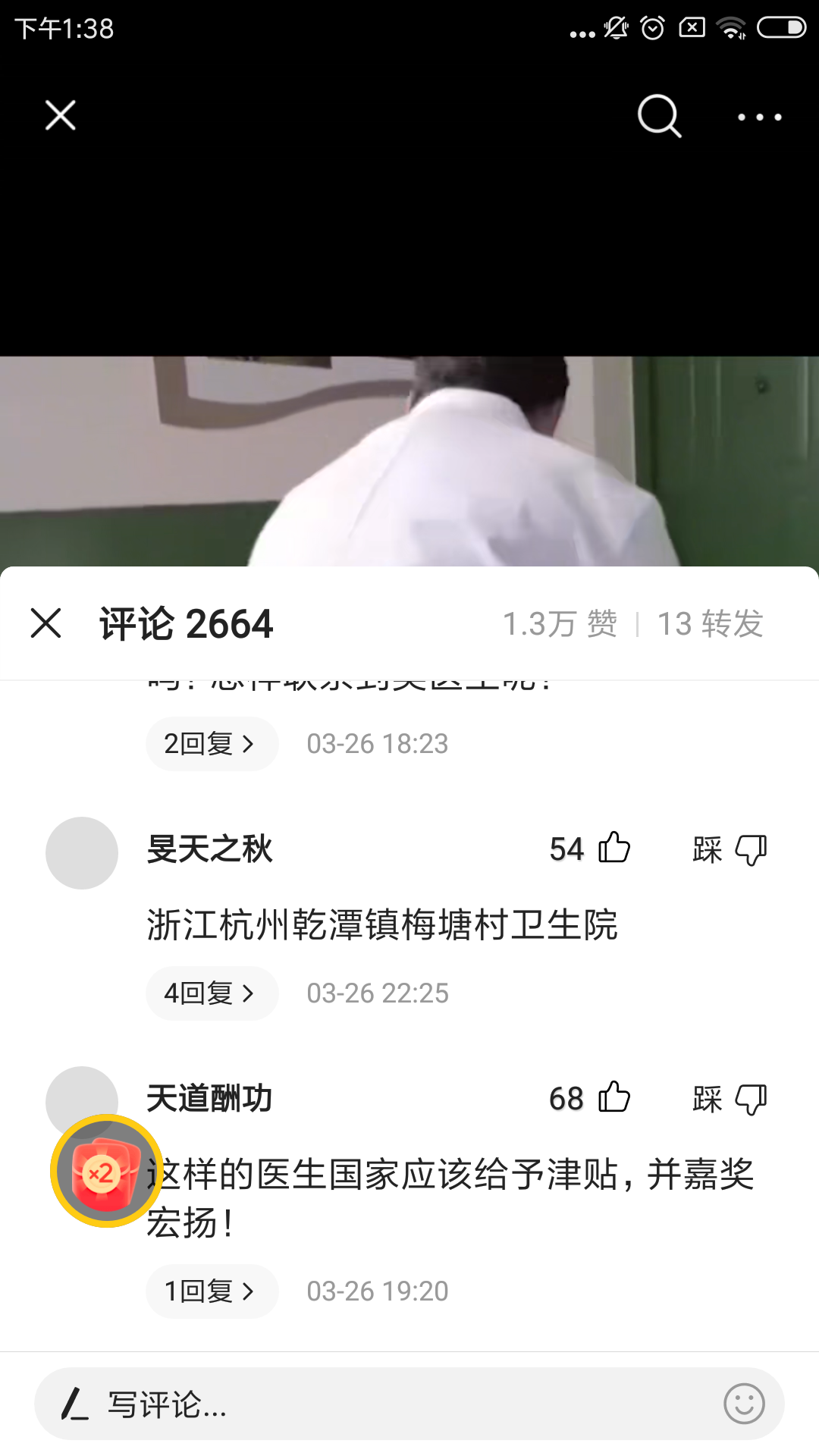This screenshot has height=1456, width=819.
Task: Open the three-dot overflow menu
Action: tap(759, 117)
